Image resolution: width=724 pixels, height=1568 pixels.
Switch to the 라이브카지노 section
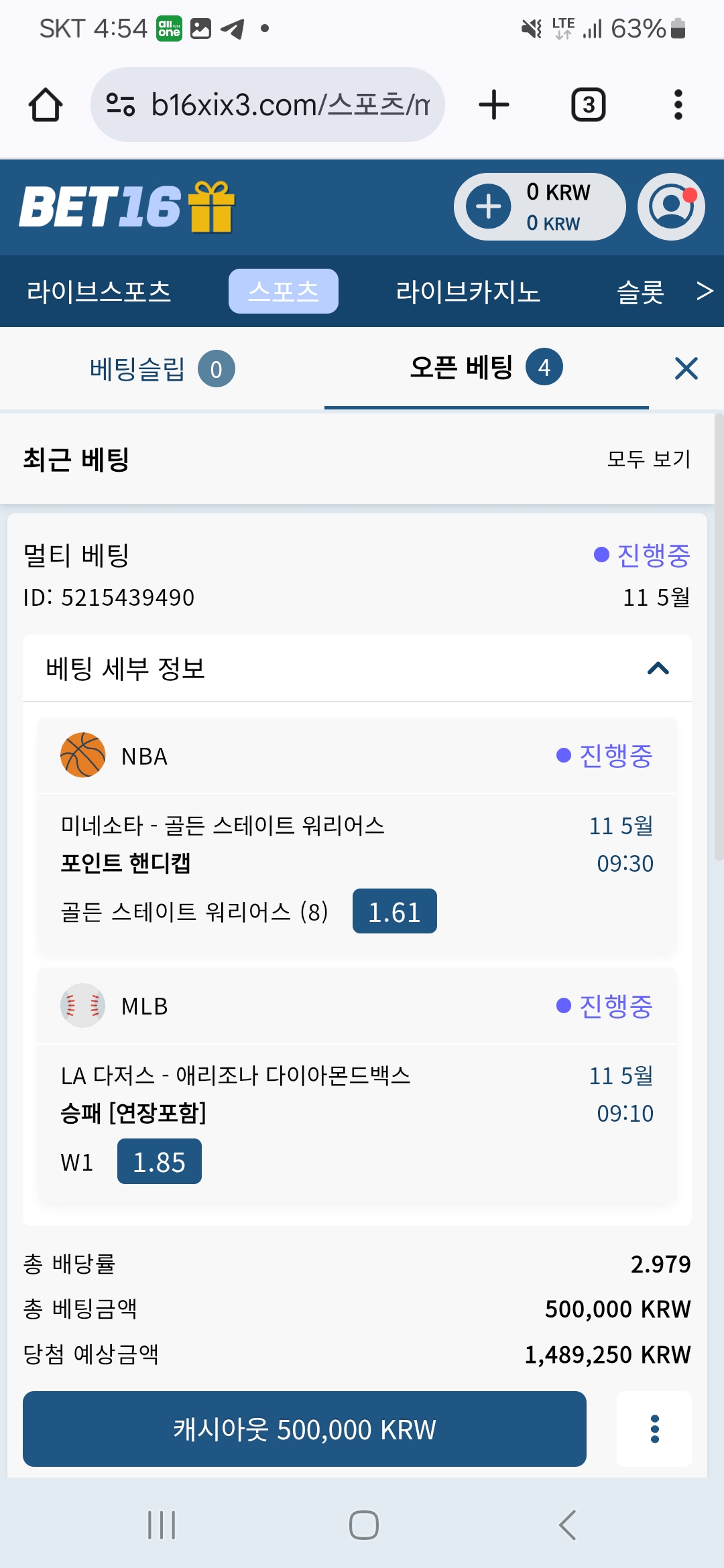point(468,291)
